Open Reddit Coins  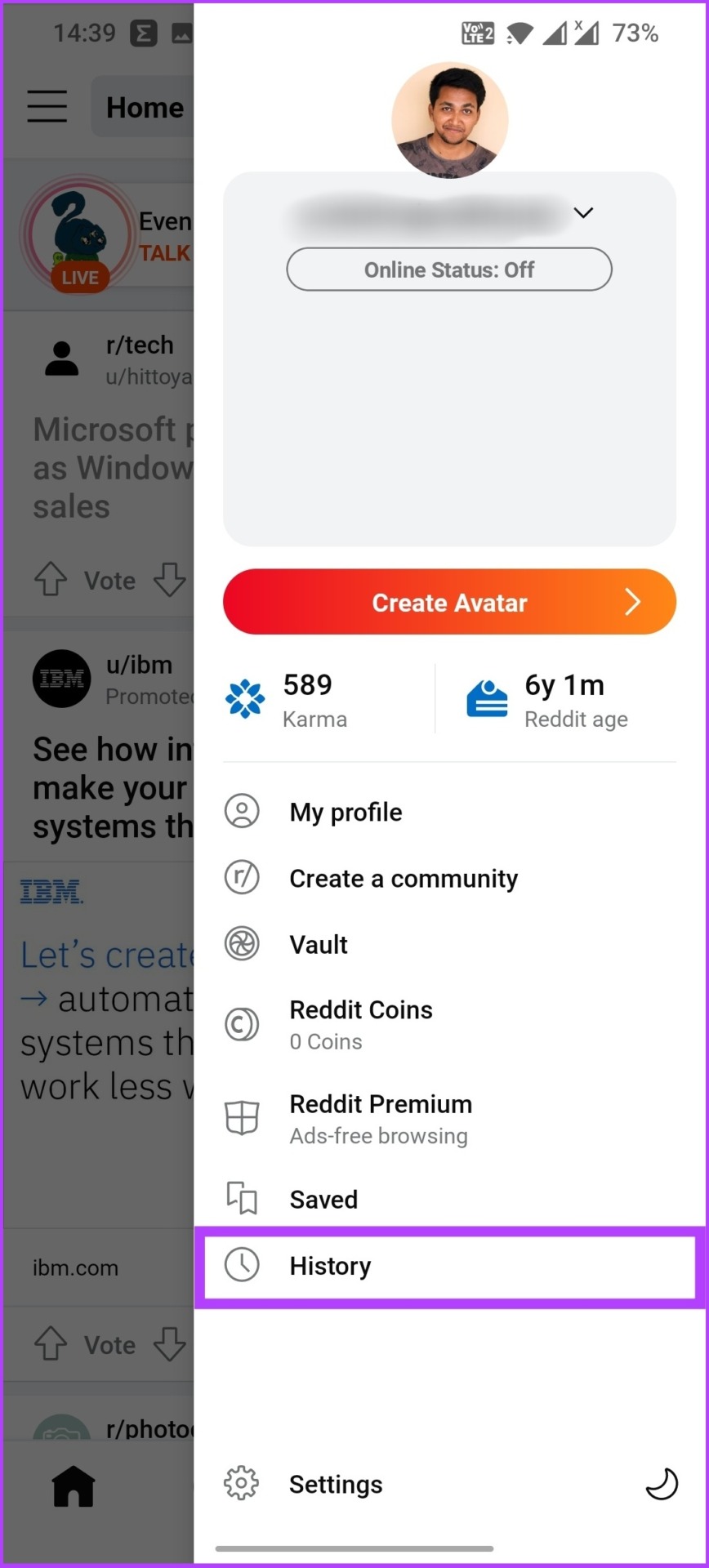coord(449,1025)
